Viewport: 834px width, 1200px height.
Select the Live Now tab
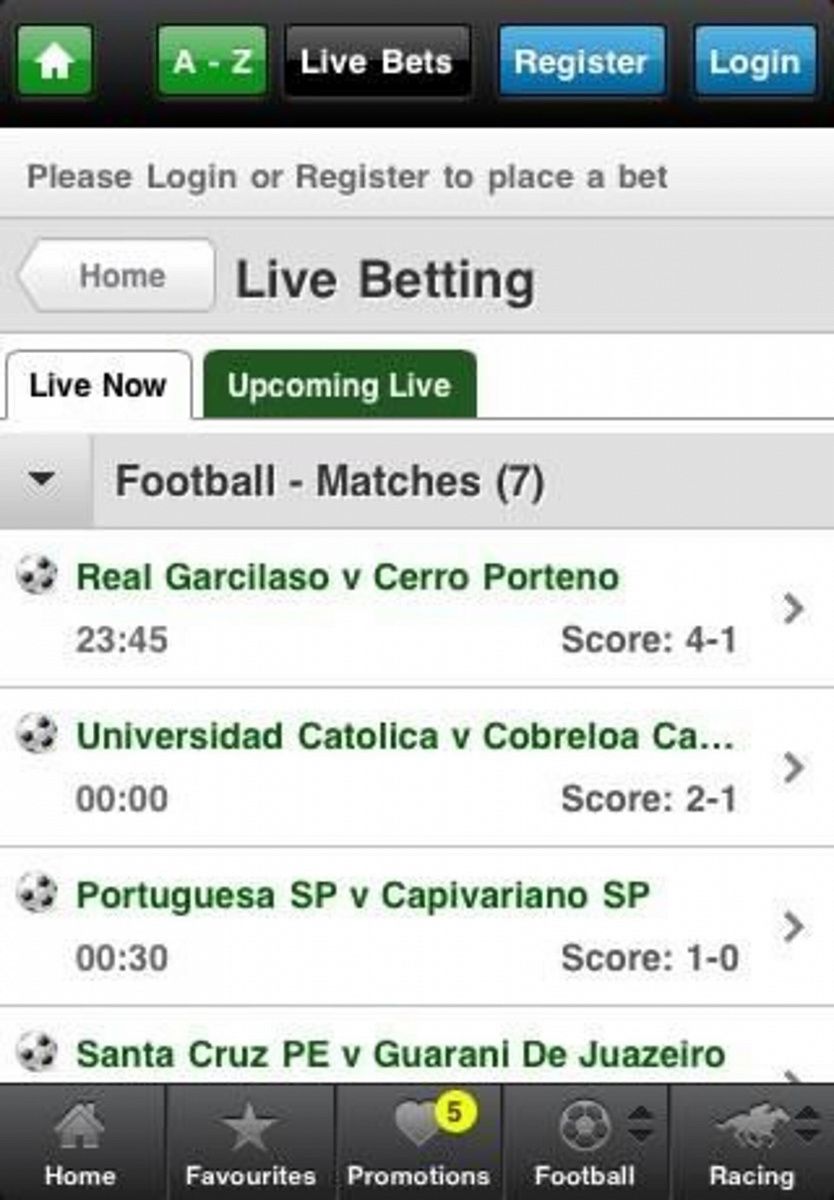97,385
